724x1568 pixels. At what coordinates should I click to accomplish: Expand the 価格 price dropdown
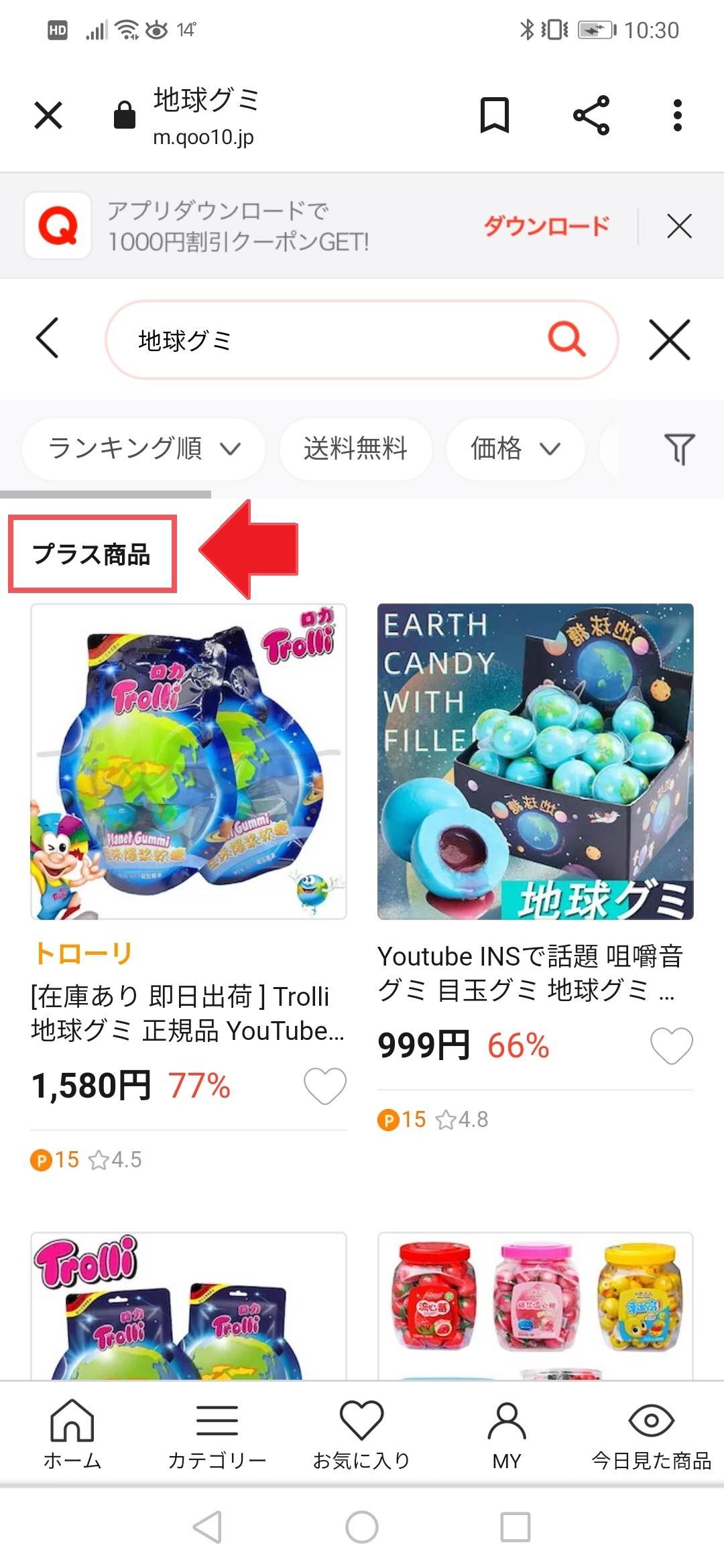(515, 449)
